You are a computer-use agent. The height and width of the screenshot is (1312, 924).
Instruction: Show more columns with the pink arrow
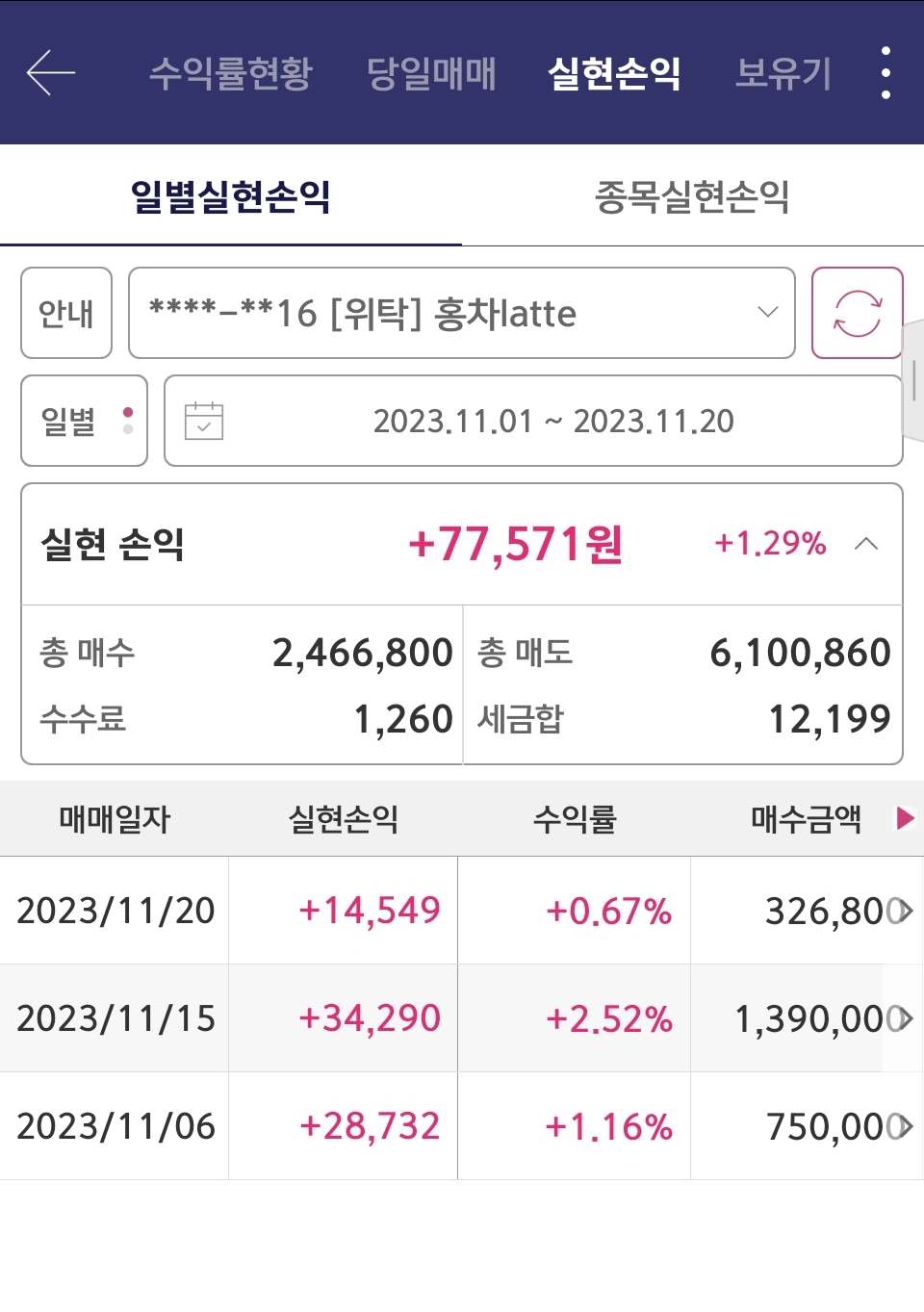click(905, 818)
